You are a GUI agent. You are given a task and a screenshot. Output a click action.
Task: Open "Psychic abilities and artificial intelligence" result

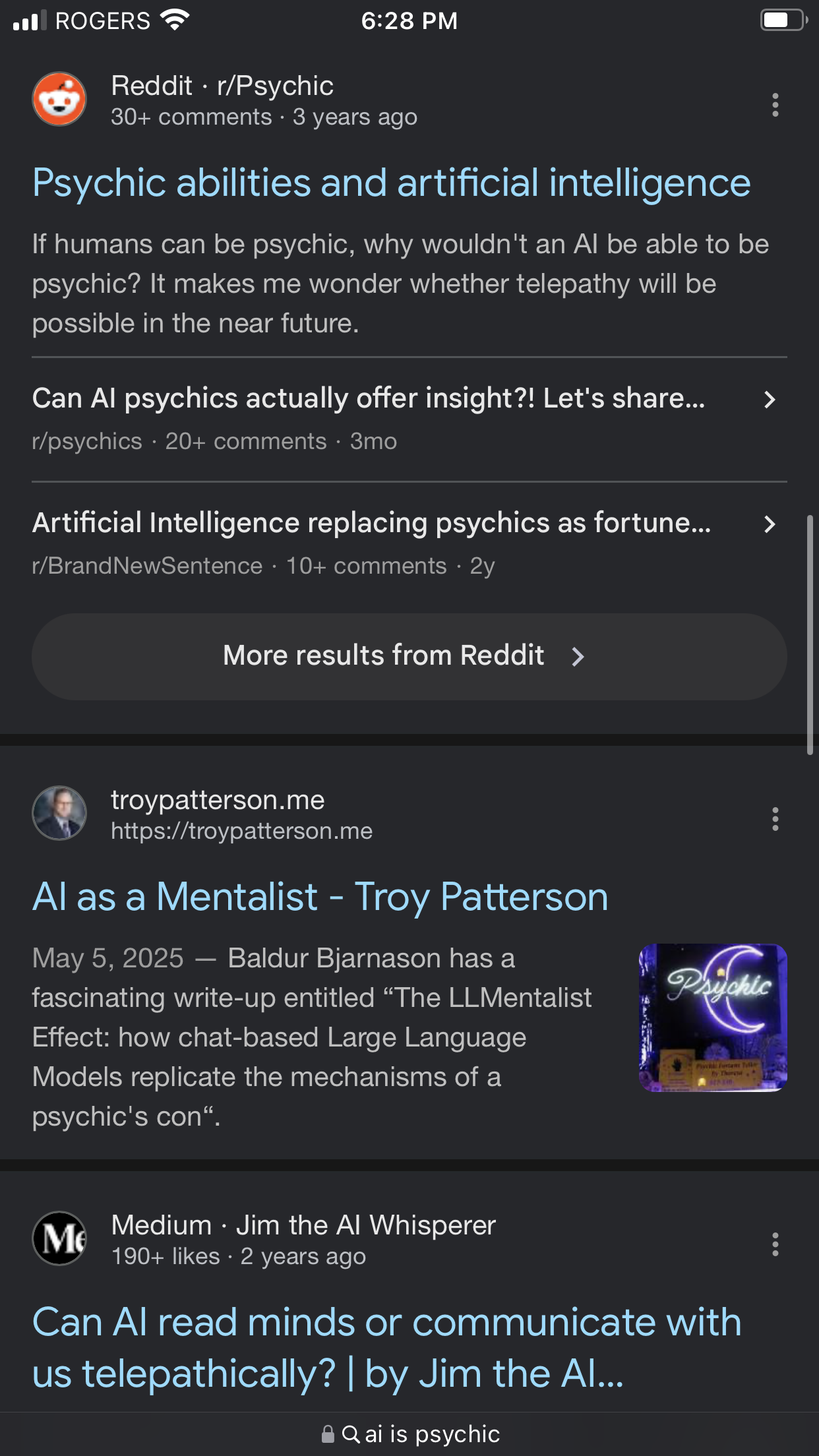click(391, 183)
